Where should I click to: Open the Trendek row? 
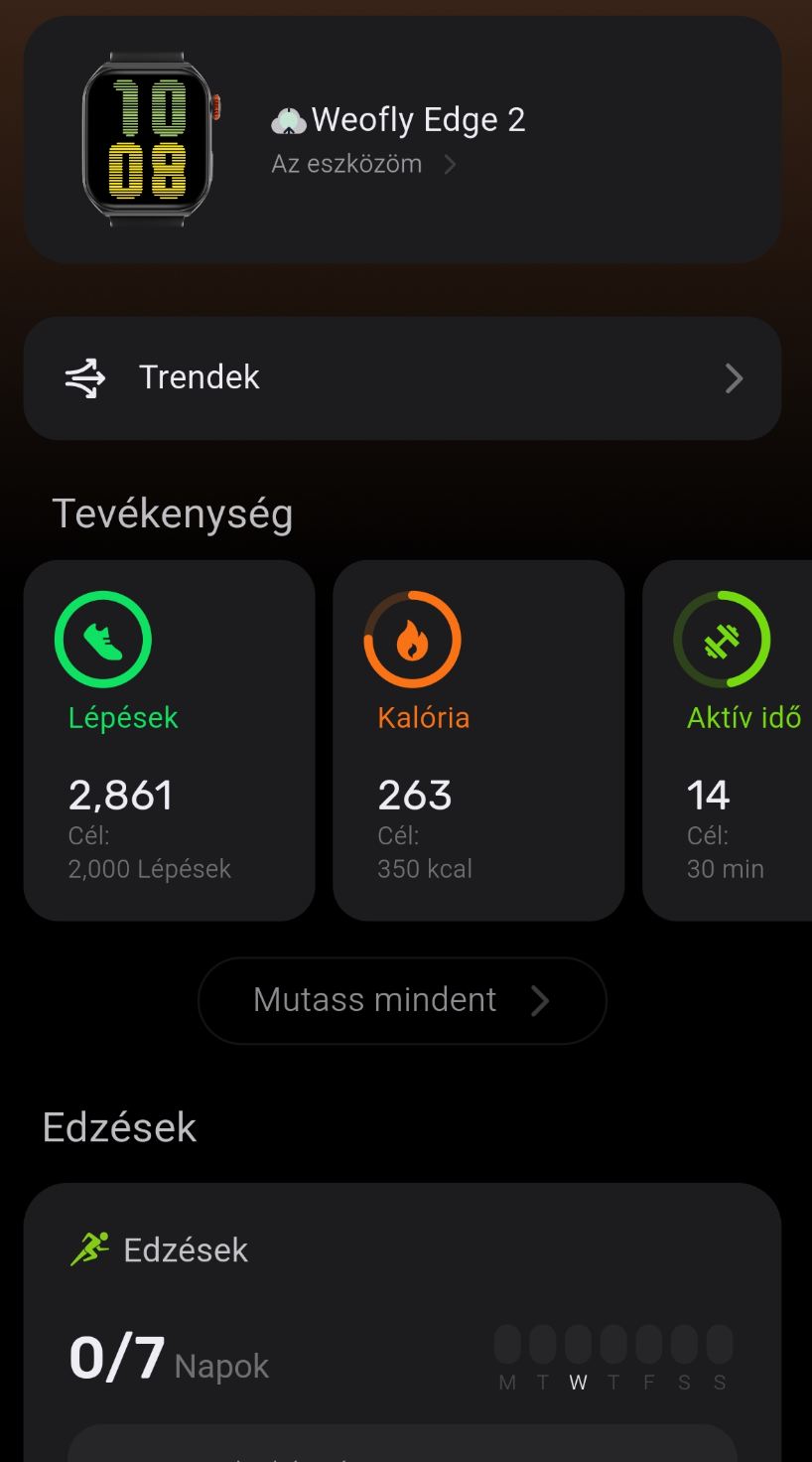[402, 377]
